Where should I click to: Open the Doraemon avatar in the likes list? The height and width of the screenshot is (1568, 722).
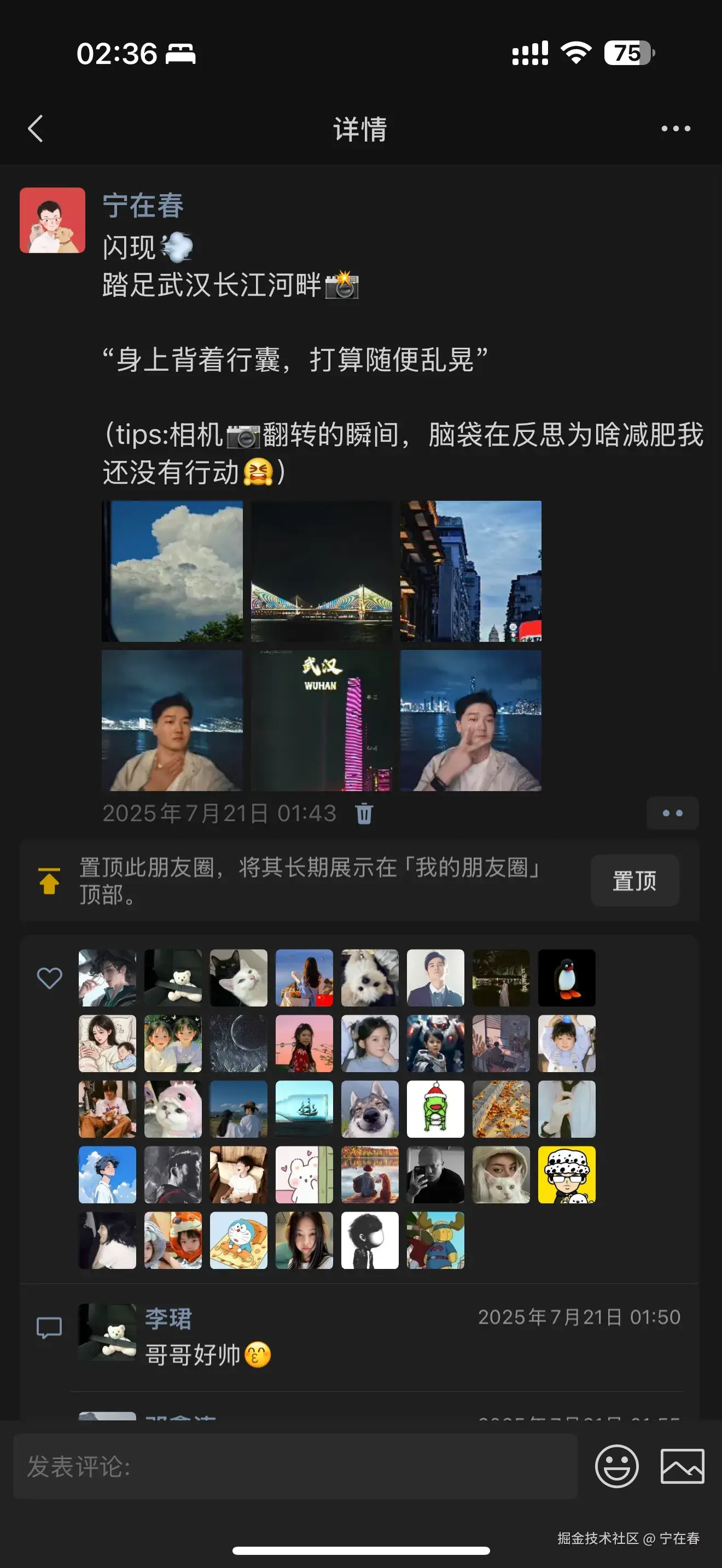click(x=238, y=1241)
